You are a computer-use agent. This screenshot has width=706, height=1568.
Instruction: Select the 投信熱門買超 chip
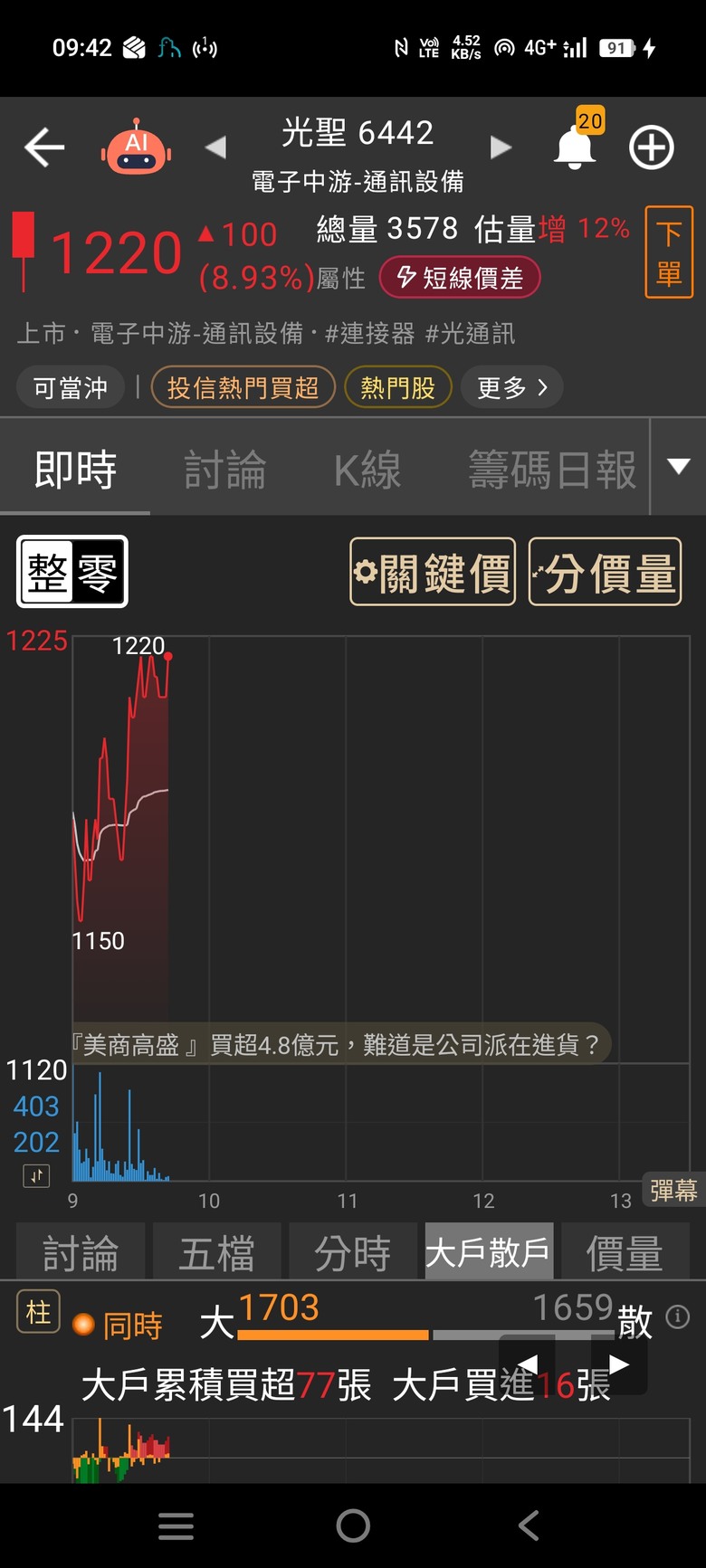243,388
